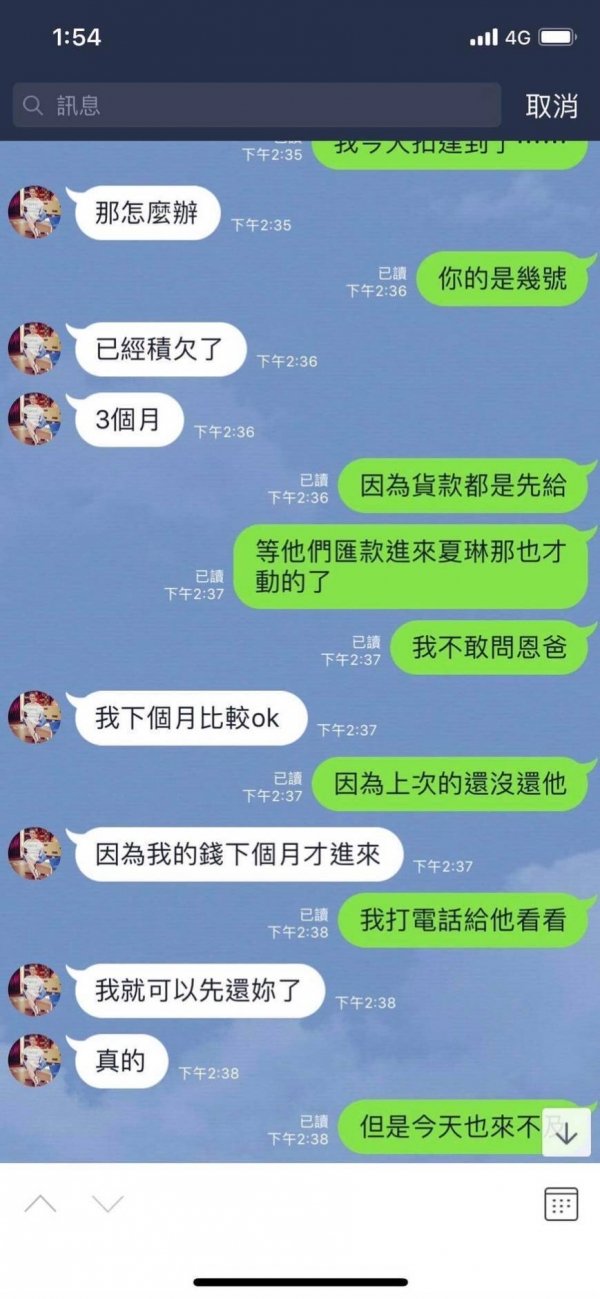Open the calendar date picker
The image size is (600, 1299).
coord(561,1204)
